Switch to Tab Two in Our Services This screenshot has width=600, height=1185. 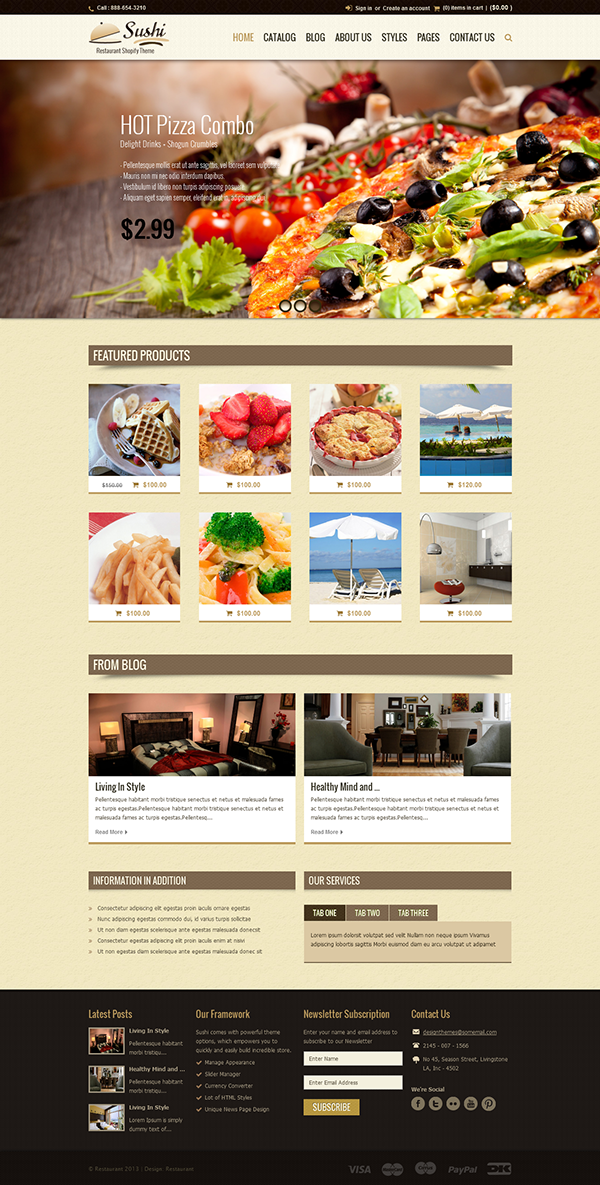pyautogui.click(x=367, y=913)
